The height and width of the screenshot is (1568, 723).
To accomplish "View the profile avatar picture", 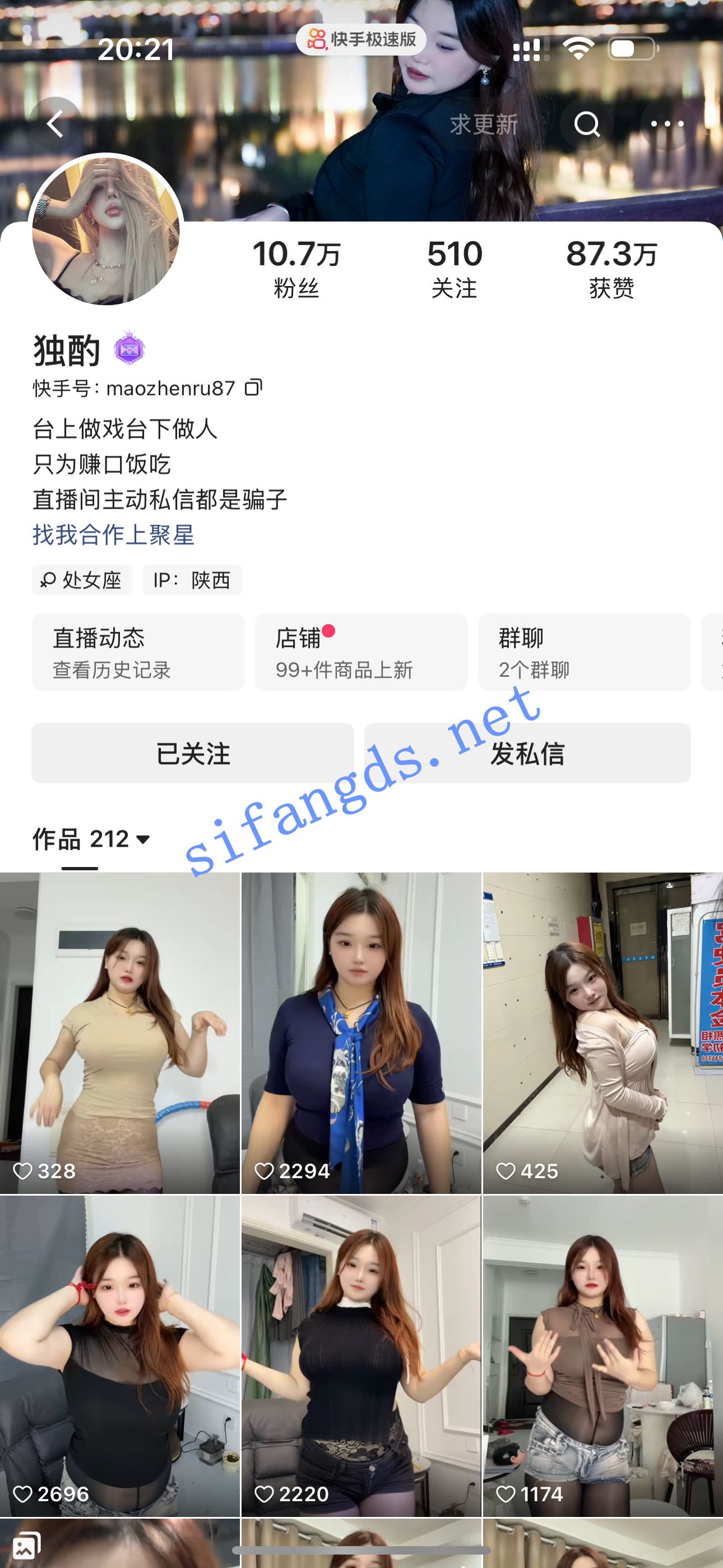I will point(106,229).
